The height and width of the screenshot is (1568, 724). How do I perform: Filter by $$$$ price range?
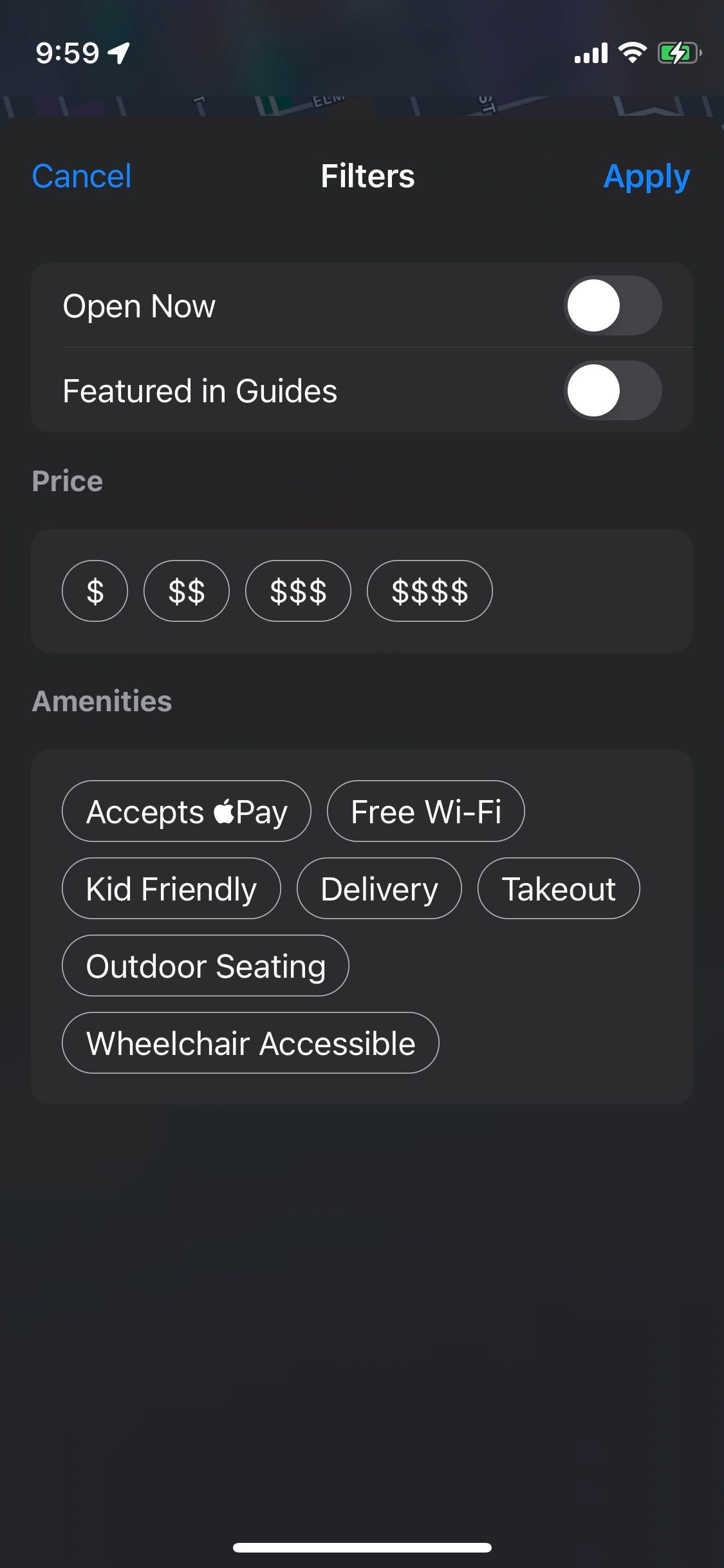click(x=430, y=591)
